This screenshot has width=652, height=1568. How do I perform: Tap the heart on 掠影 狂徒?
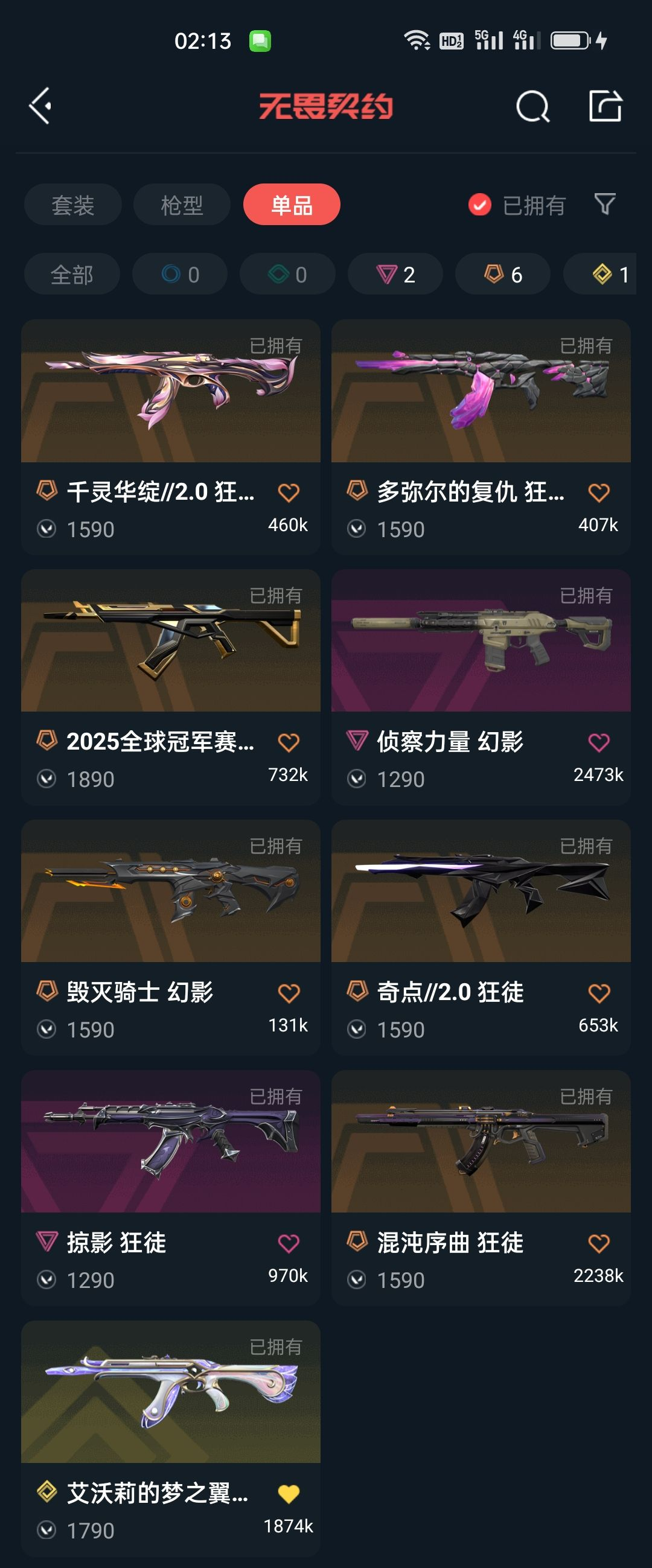click(x=289, y=1243)
